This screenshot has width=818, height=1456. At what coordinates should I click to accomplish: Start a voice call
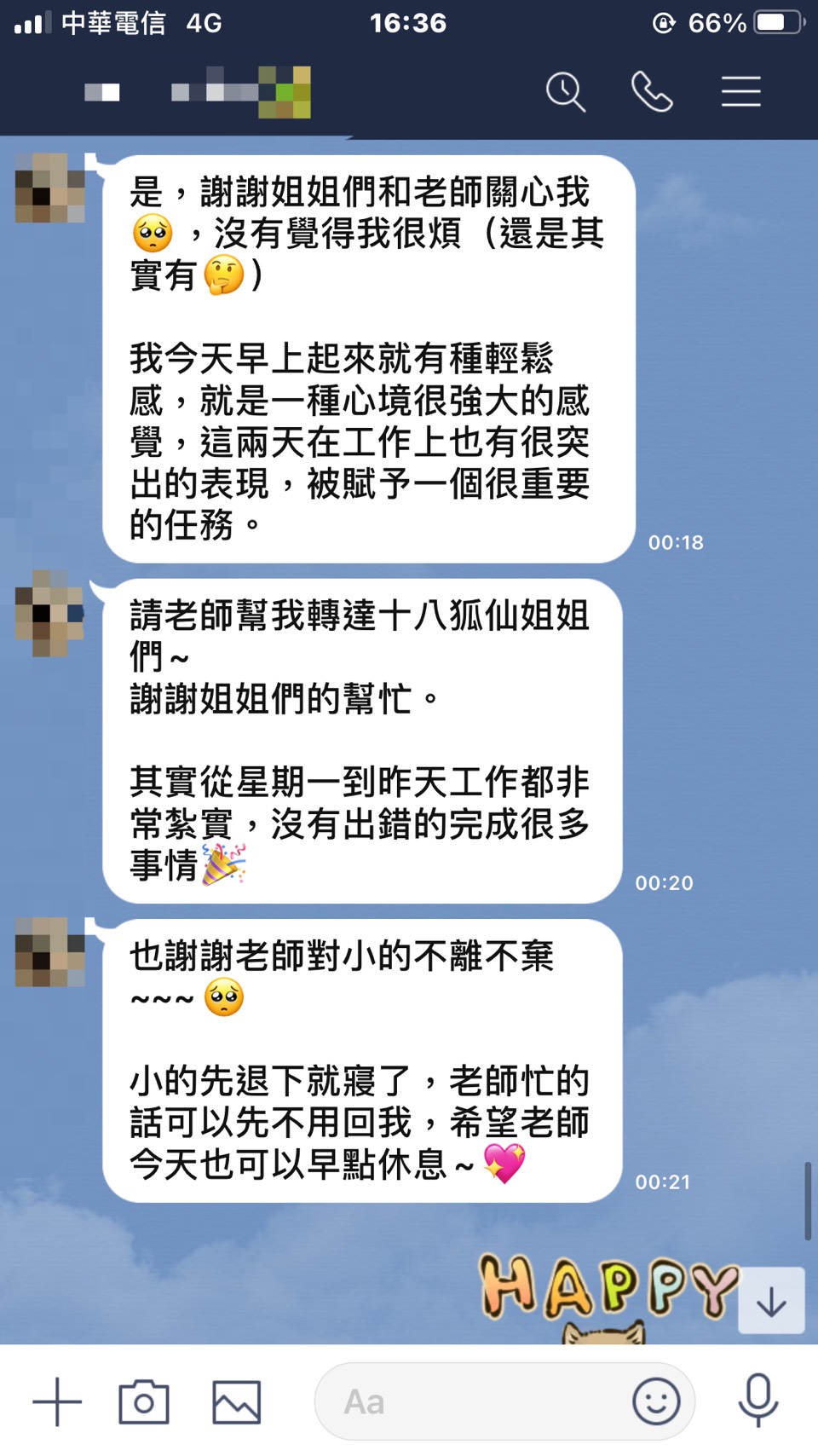652,91
